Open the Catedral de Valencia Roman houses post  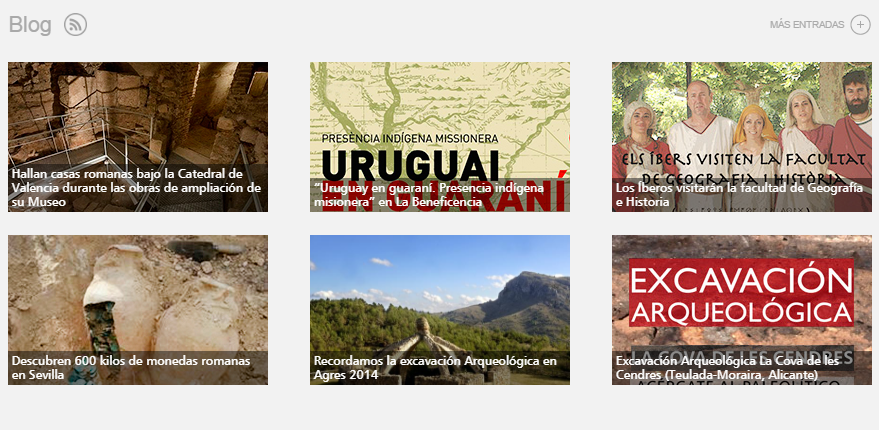pos(137,137)
